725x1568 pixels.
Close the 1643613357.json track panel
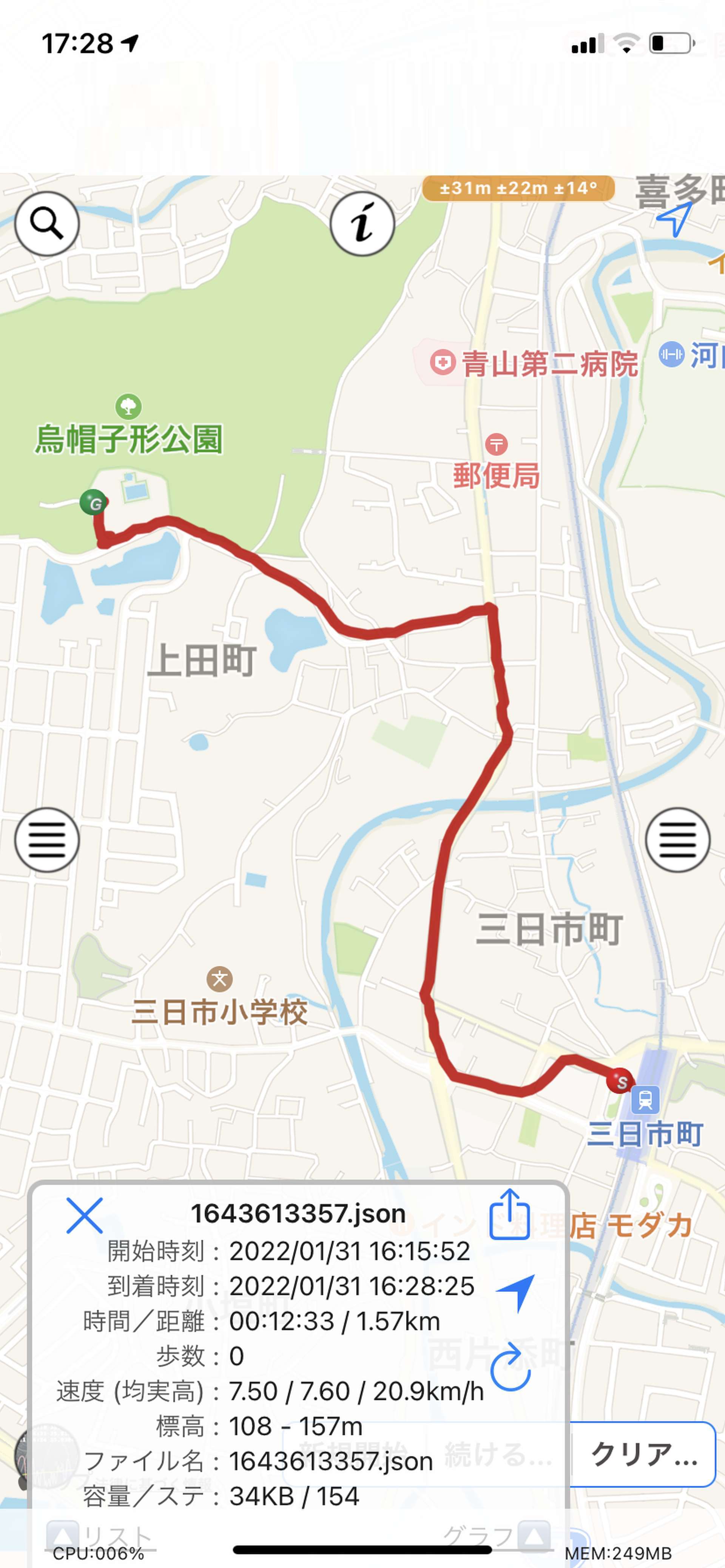84,1216
